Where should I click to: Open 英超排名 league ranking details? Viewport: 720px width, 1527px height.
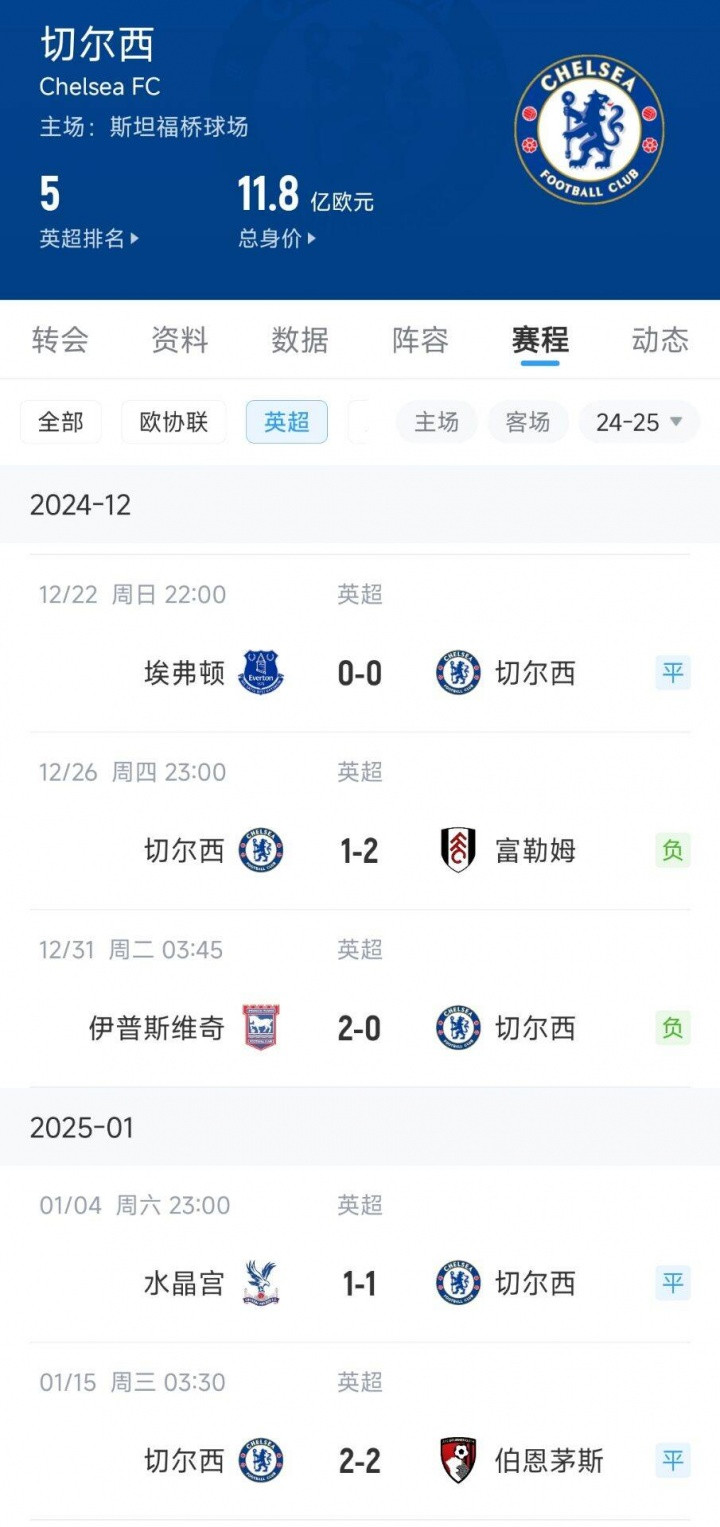89,238
